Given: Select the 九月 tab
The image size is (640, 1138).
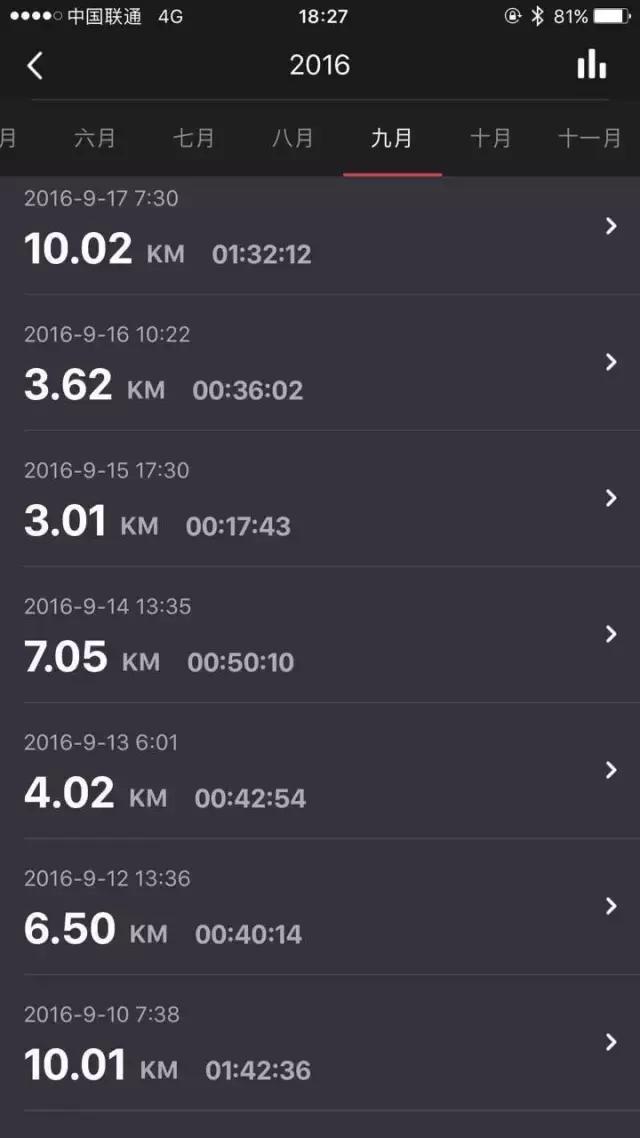Looking at the screenshot, I should point(392,138).
